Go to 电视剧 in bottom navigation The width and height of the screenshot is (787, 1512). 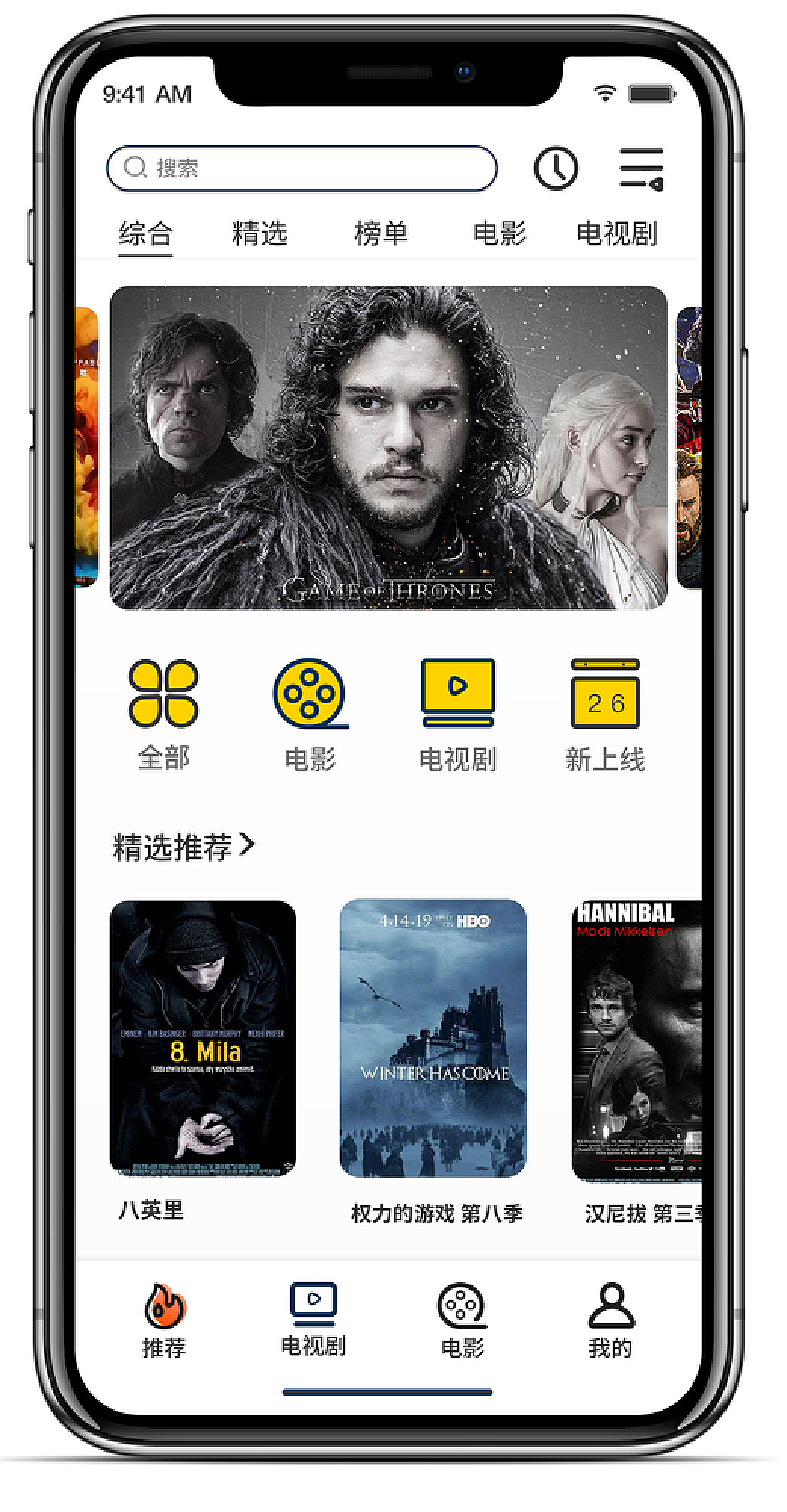click(313, 1319)
